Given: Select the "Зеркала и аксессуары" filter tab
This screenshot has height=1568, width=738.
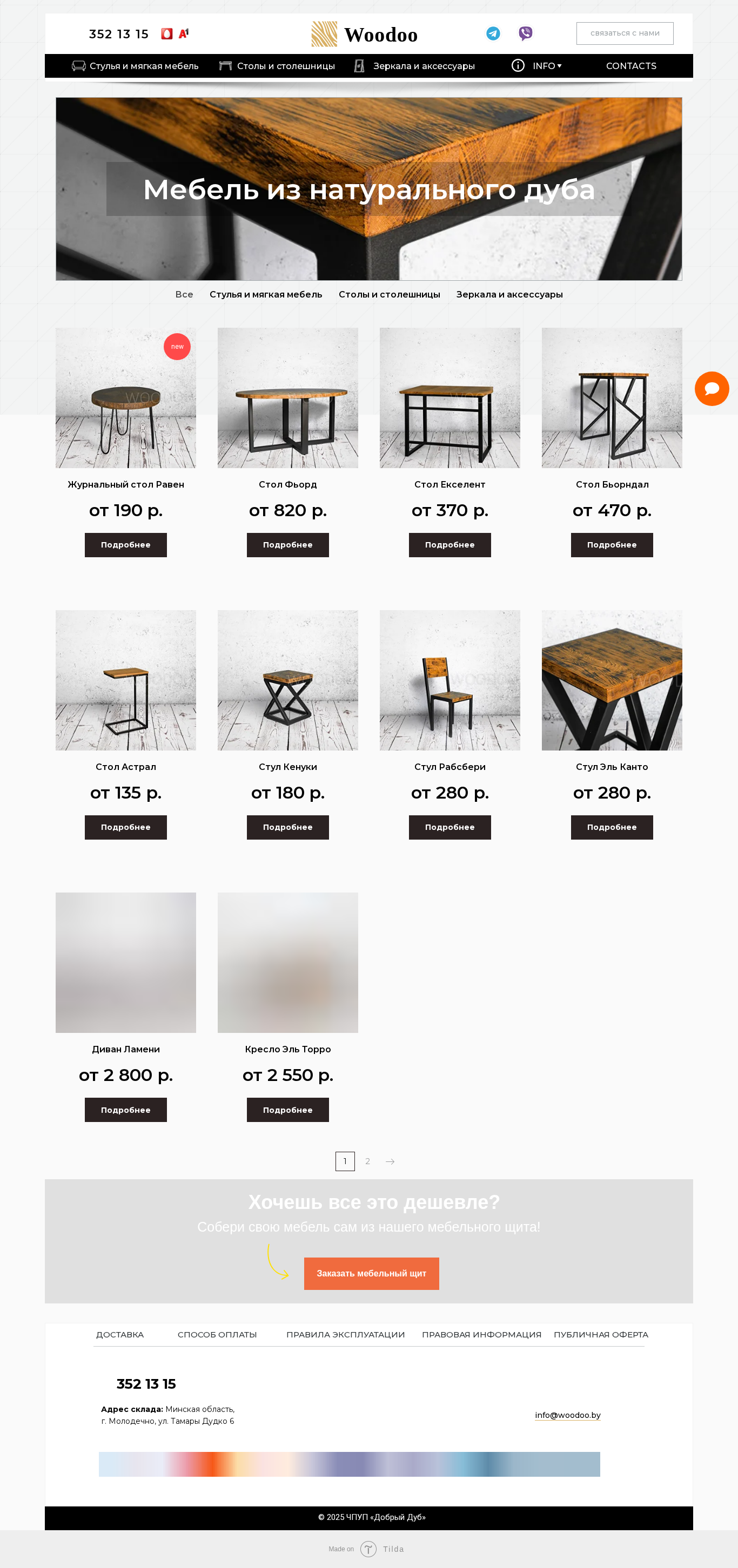Looking at the screenshot, I should (509, 295).
